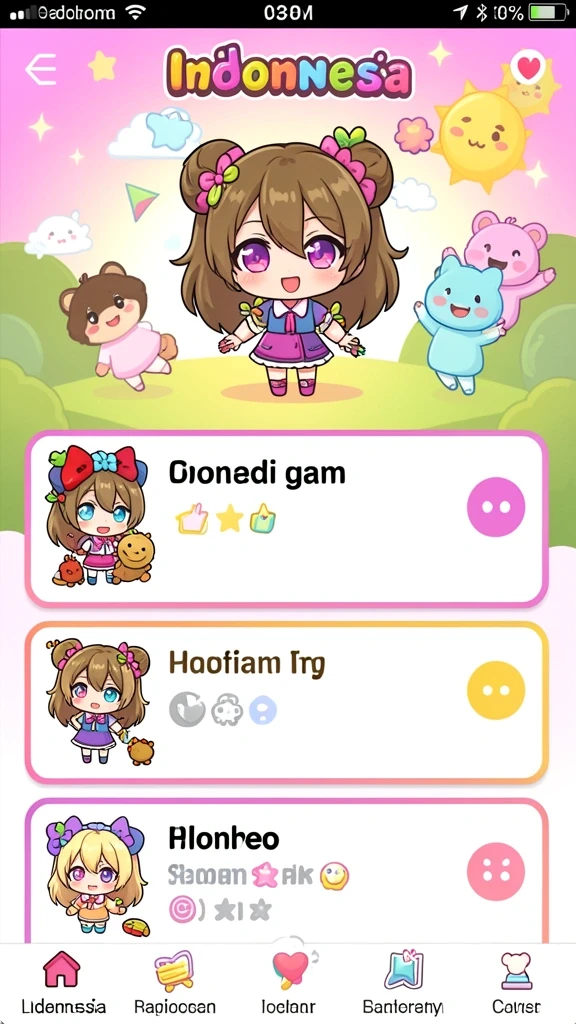Open the Hoofiam Irg card
Viewport: 576px width, 1024px height.
pyautogui.click(x=287, y=703)
